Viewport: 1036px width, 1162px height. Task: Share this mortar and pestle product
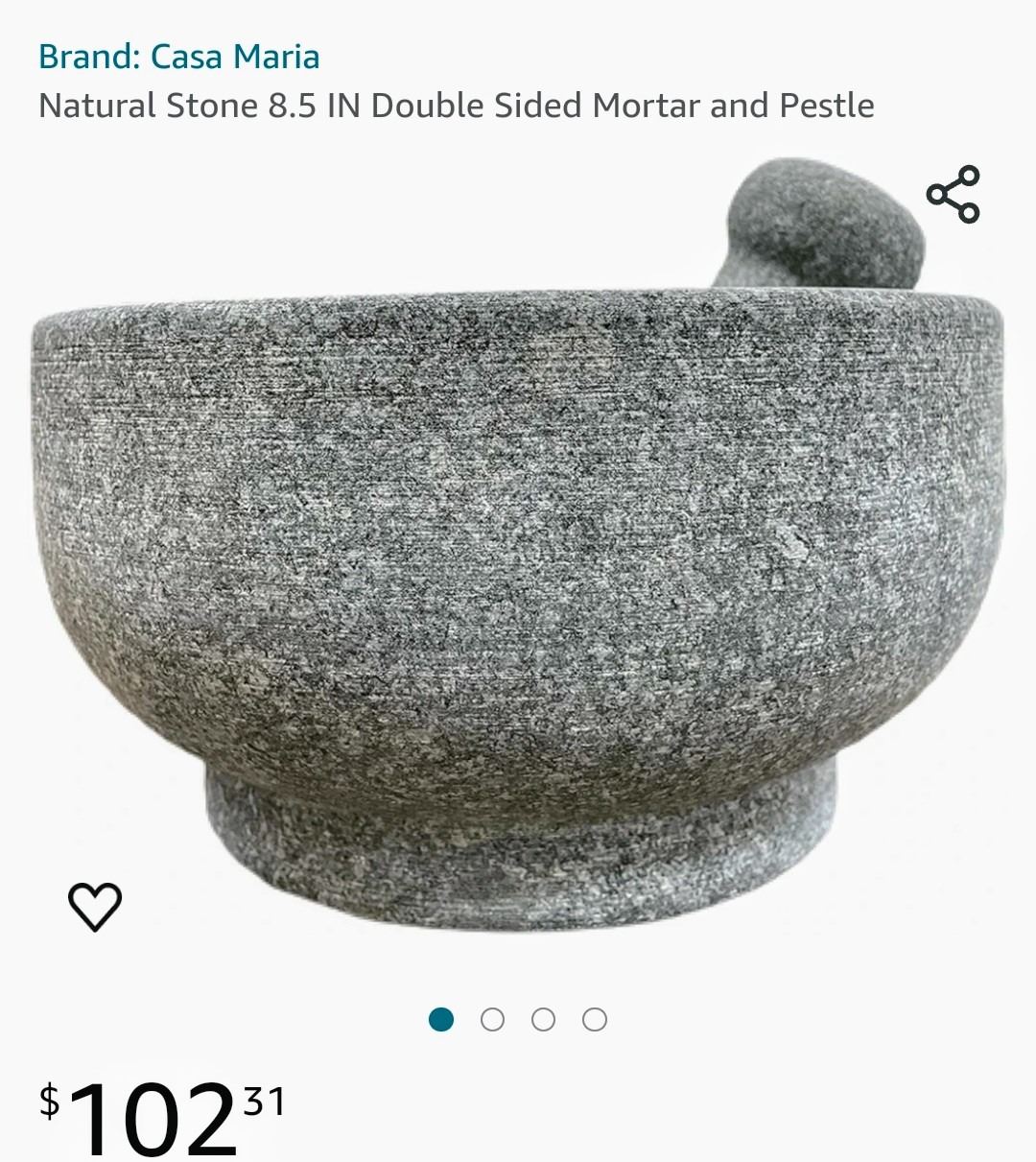pyautogui.click(x=953, y=195)
